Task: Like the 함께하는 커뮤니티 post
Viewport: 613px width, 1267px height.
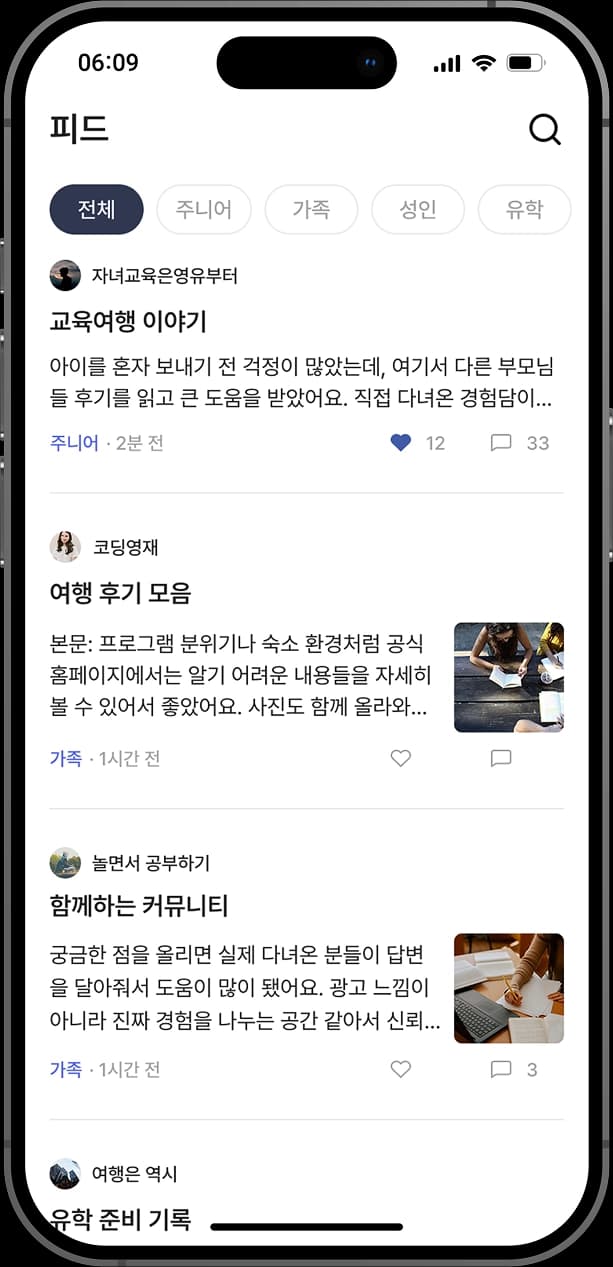Action: [401, 1069]
